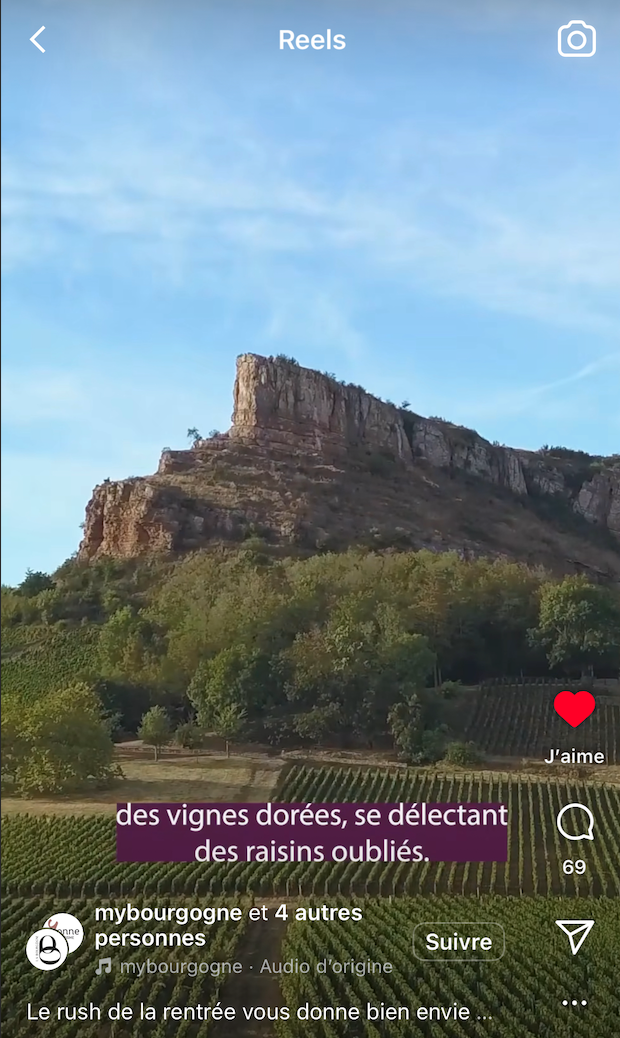
Task: Go back from Reels
Action: tap(38, 40)
